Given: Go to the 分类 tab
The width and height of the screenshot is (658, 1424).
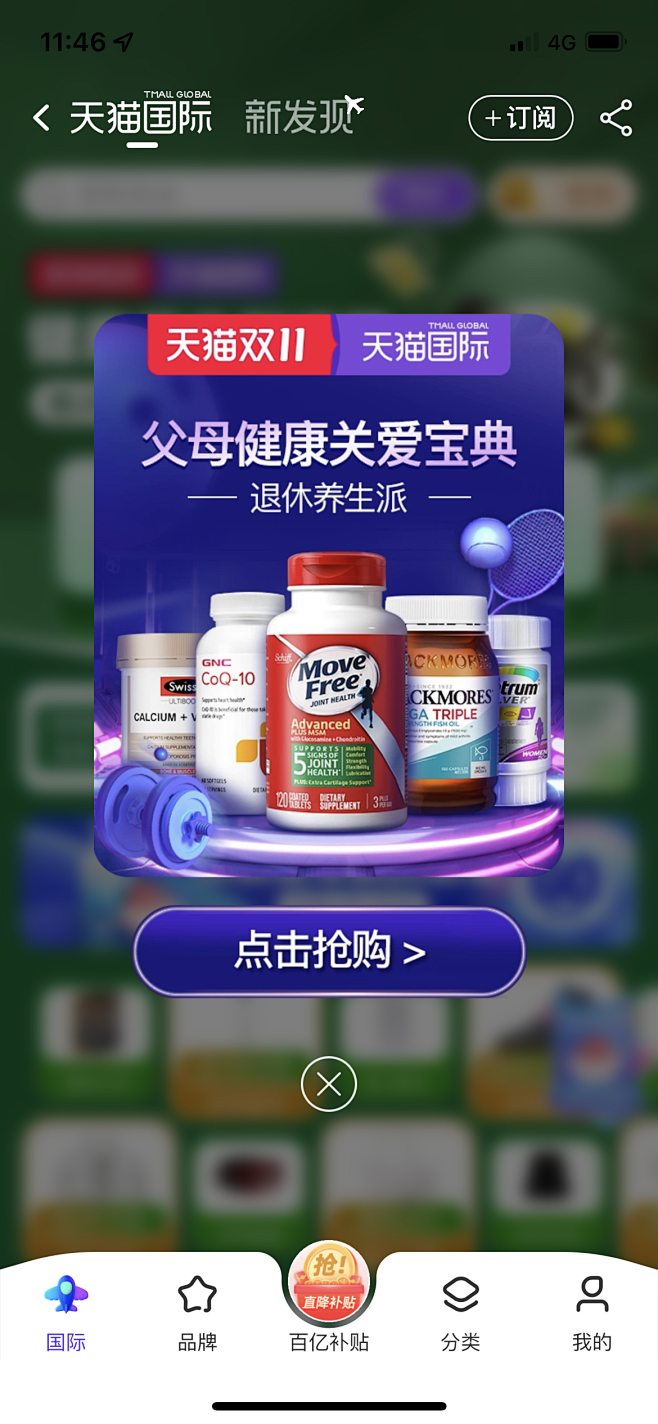Looking at the screenshot, I should tap(461, 1313).
